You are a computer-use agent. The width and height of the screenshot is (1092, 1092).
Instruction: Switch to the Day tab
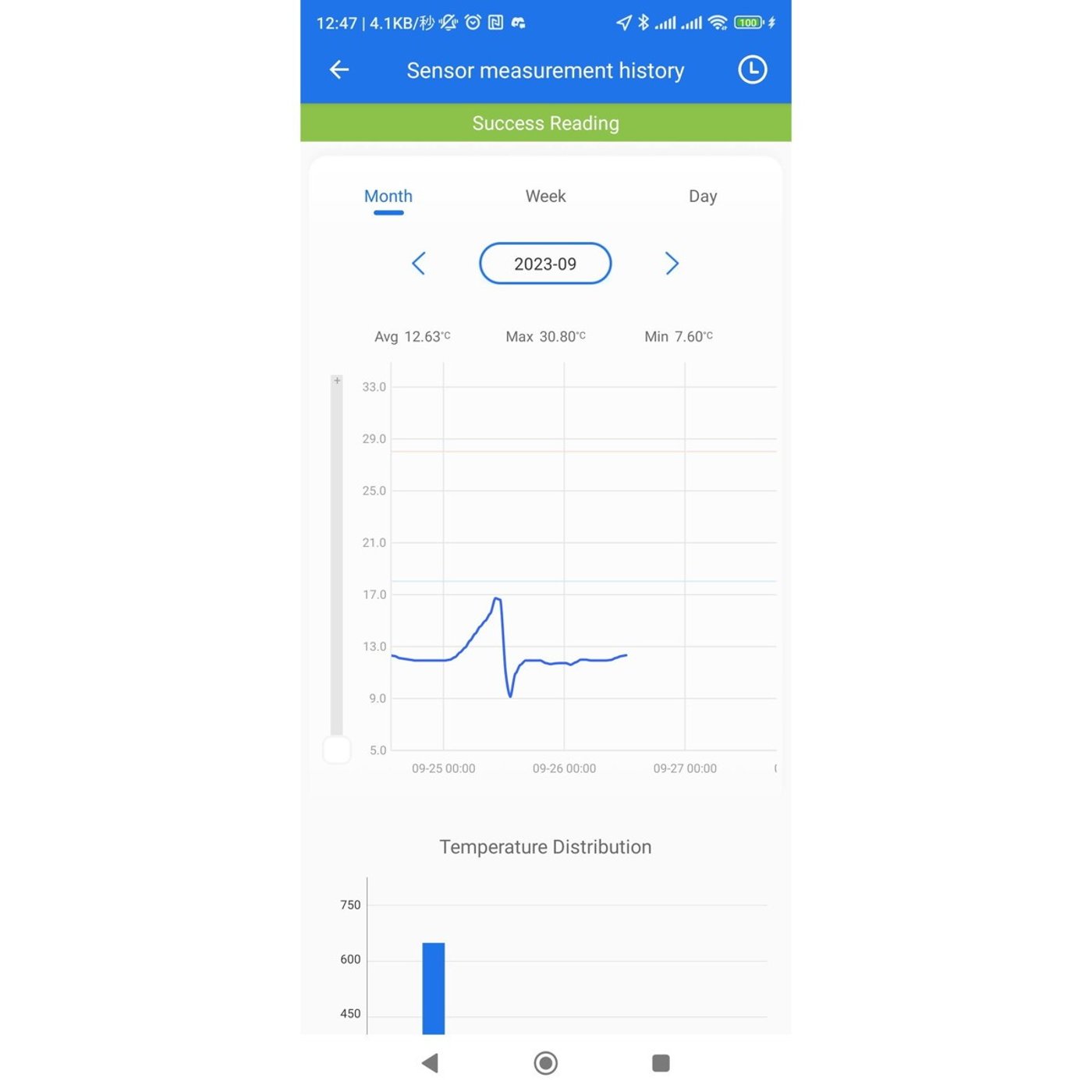(x=702, y=197)
